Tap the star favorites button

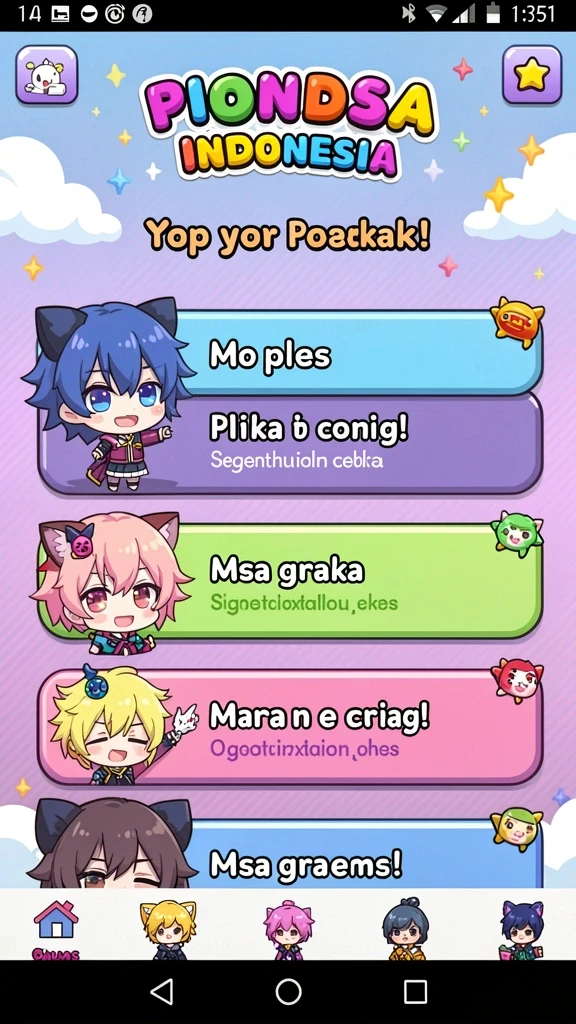tap(532, 75)
